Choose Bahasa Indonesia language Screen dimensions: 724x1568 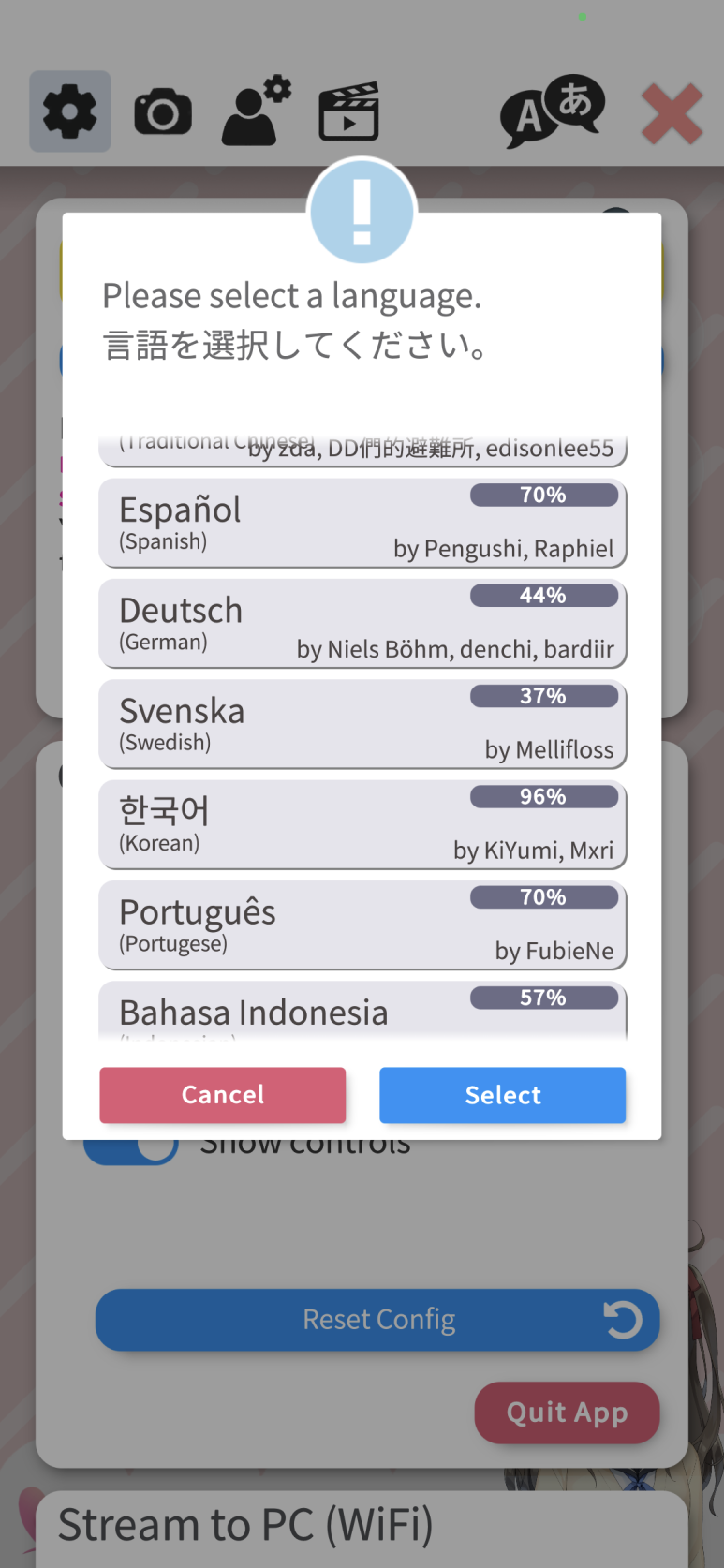click(362, 1012)
